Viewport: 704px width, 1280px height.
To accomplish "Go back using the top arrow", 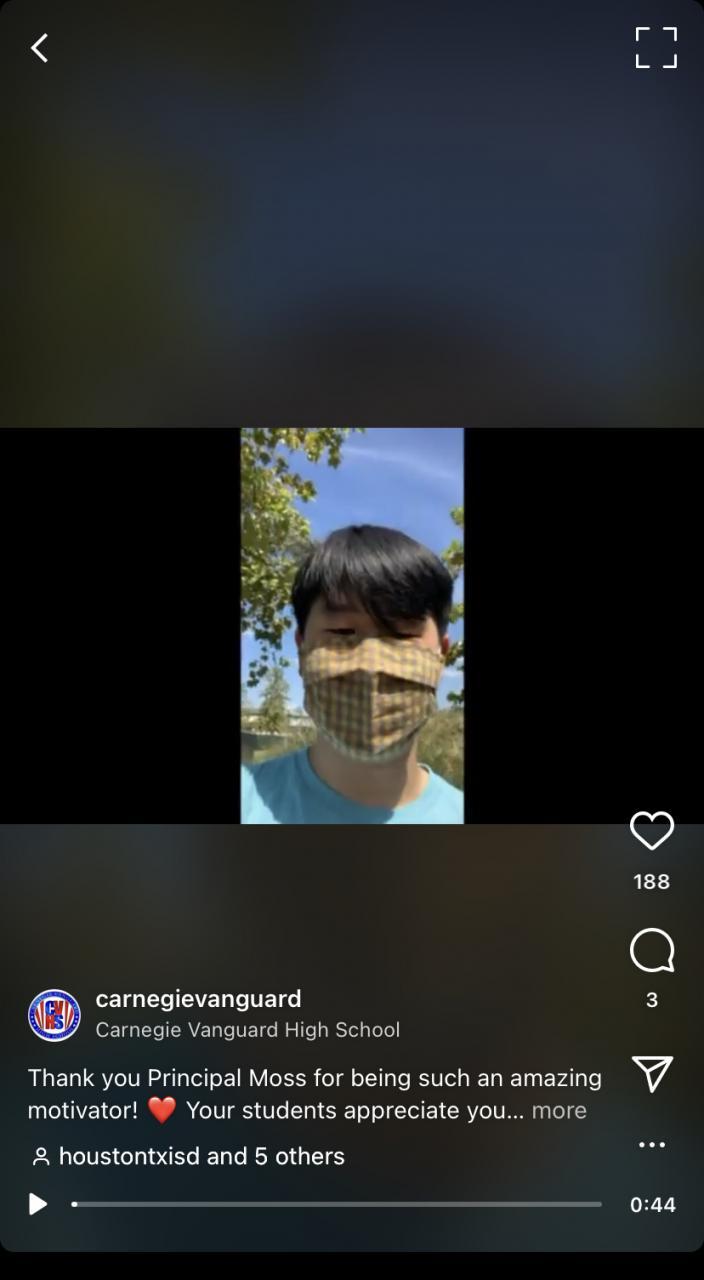I will (x=40, y=48).
